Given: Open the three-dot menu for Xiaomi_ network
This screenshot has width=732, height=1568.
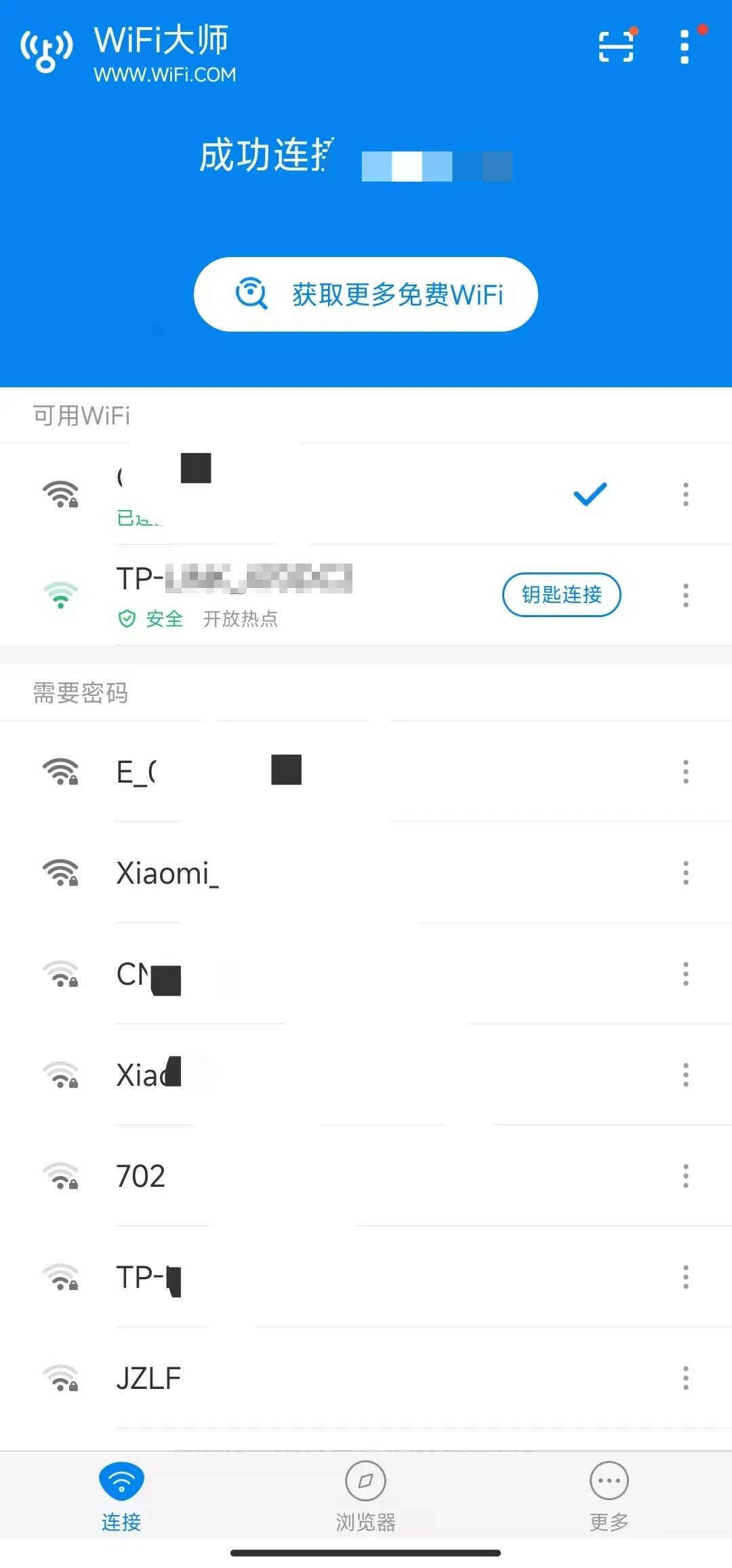Looking at the screenshot, I should point(686,874).
